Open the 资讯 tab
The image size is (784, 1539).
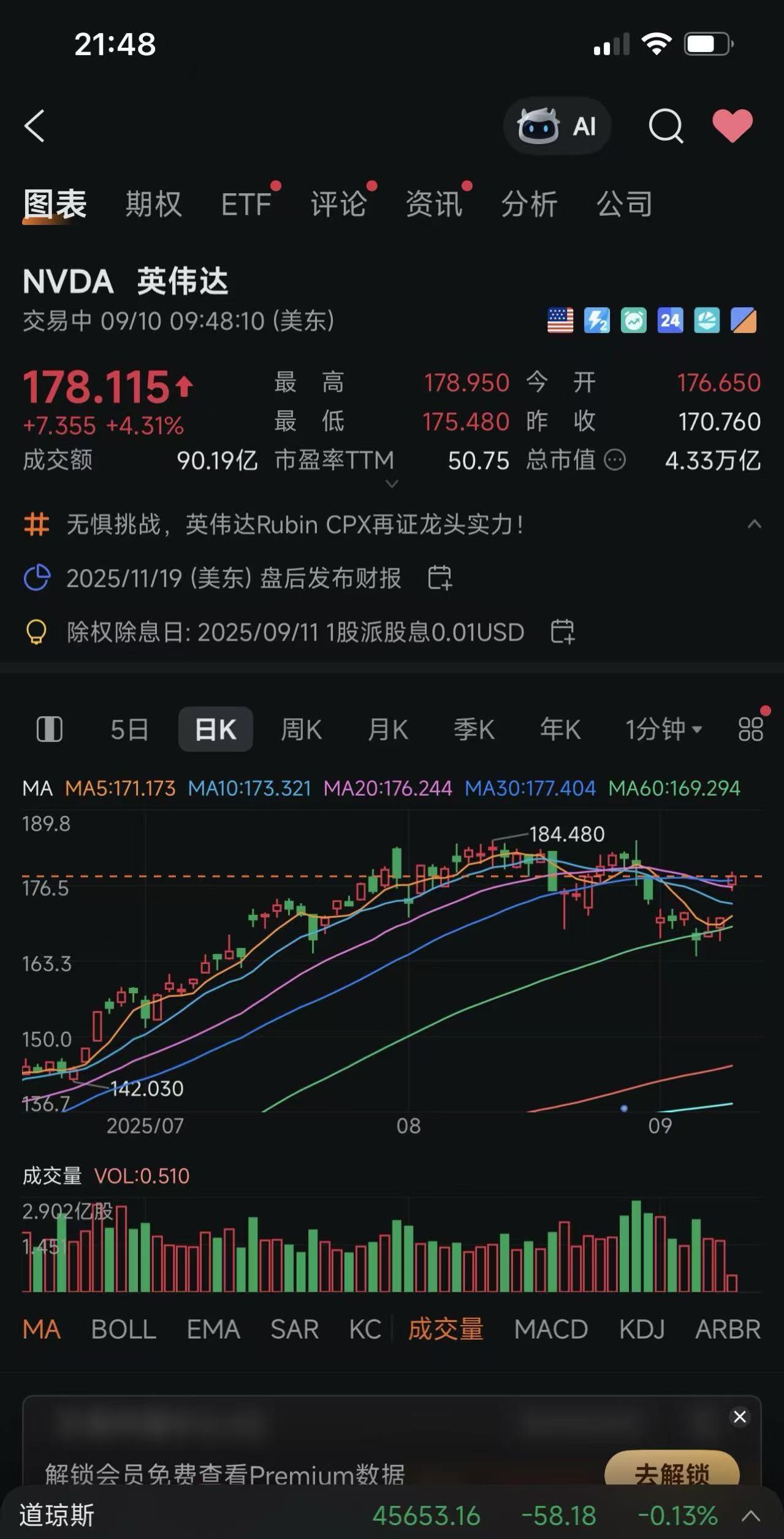(434, 204)
